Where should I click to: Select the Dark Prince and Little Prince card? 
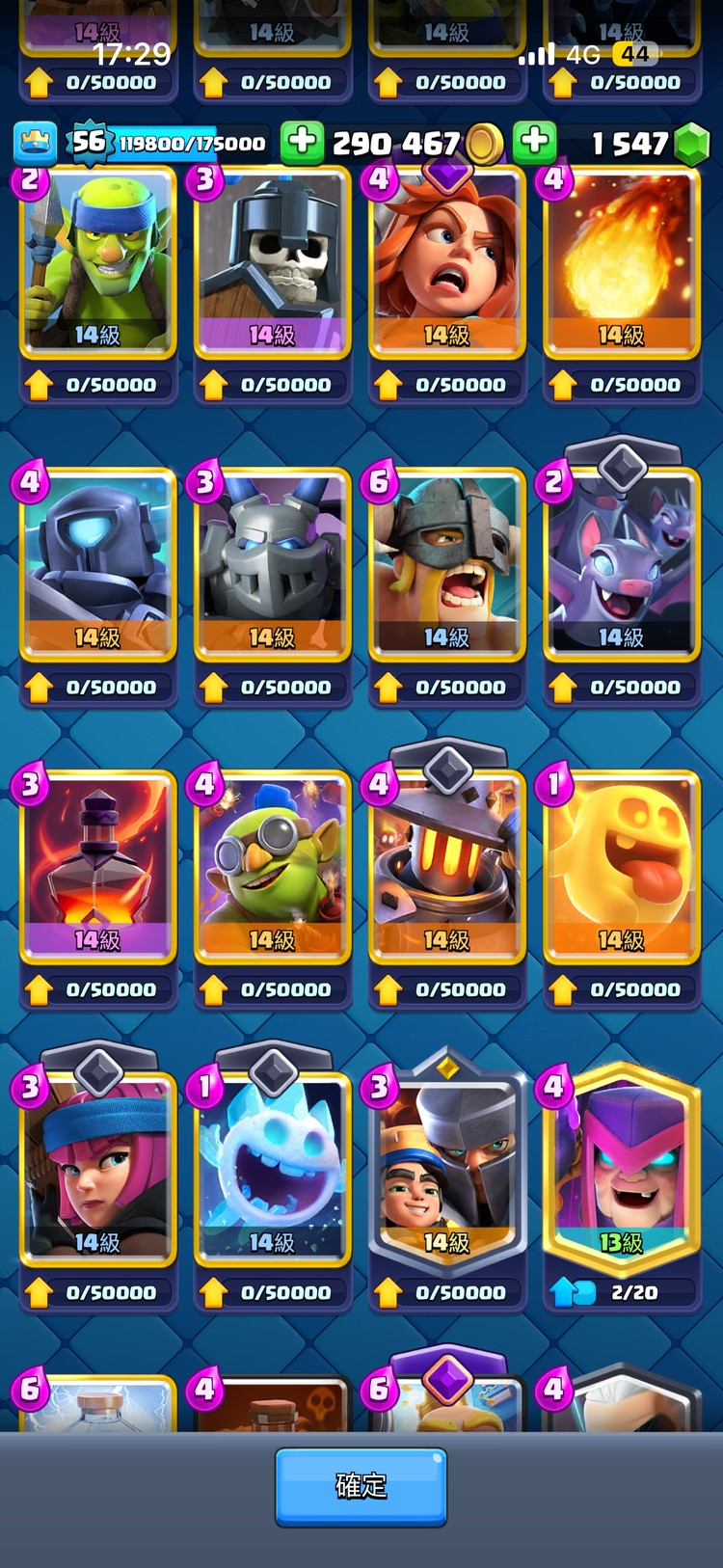coord(446,1169)
